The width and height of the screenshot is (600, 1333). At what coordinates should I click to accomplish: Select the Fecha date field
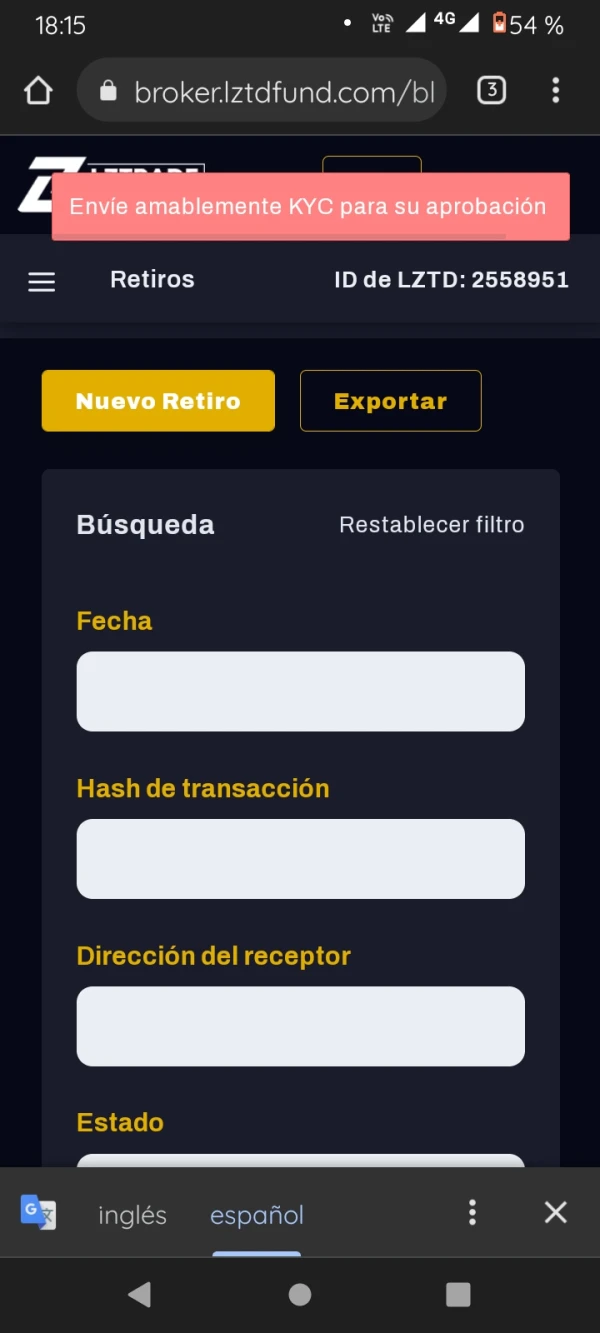(x=300, y=691)
